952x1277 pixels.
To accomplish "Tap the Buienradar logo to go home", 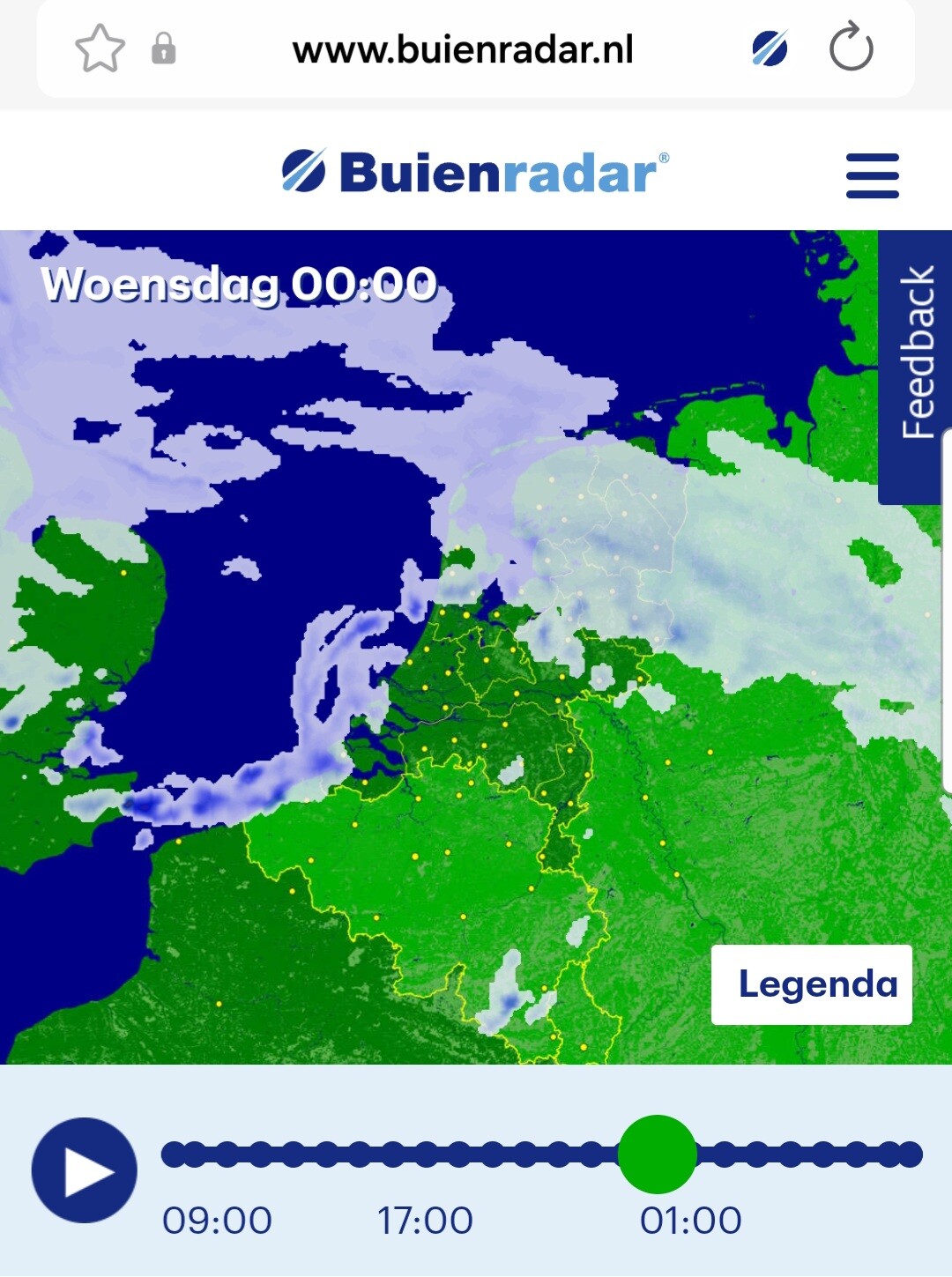I will click(476, 172).
